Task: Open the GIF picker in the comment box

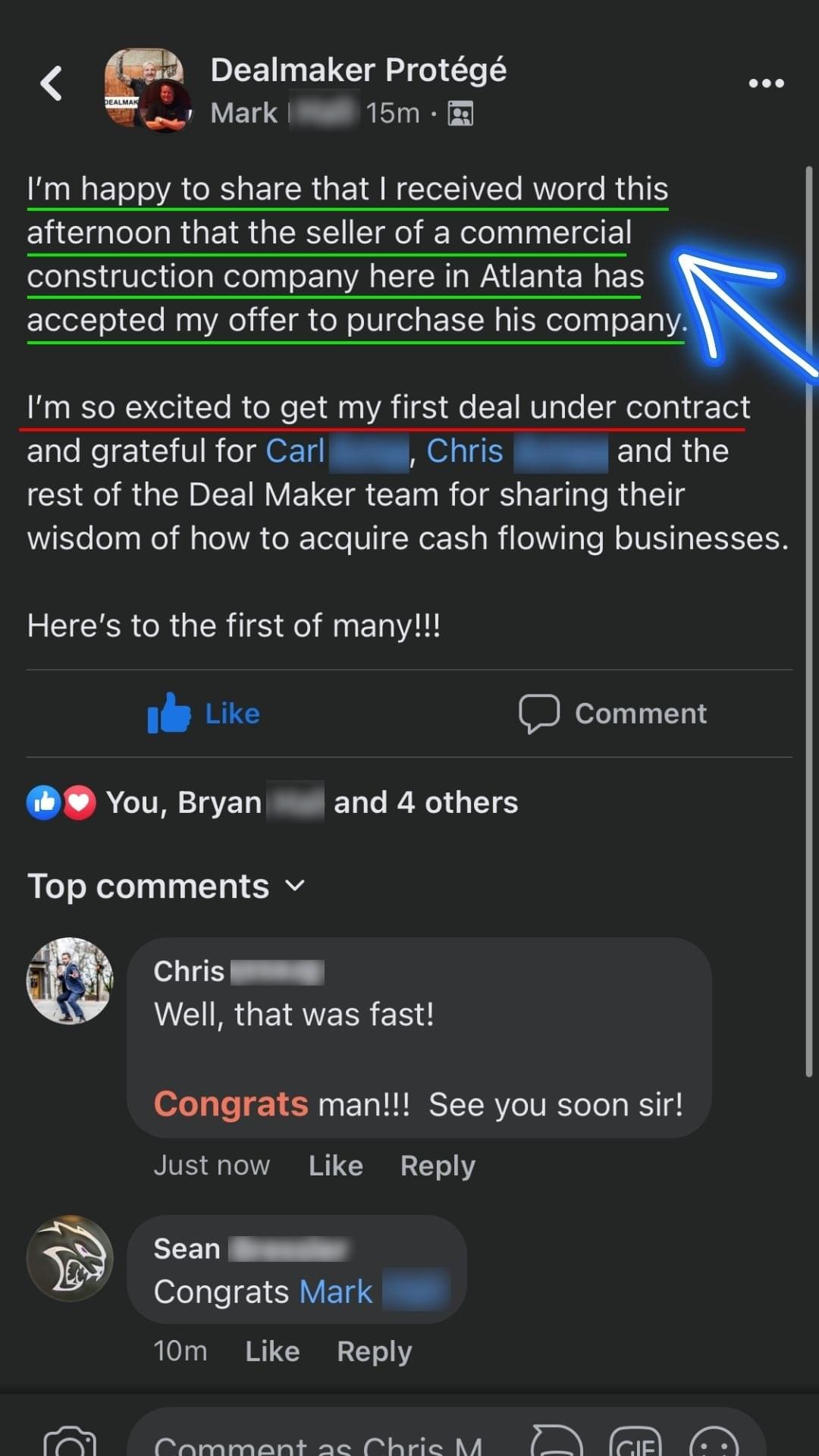Action: pyautogui.click(x=635, y=1441)
